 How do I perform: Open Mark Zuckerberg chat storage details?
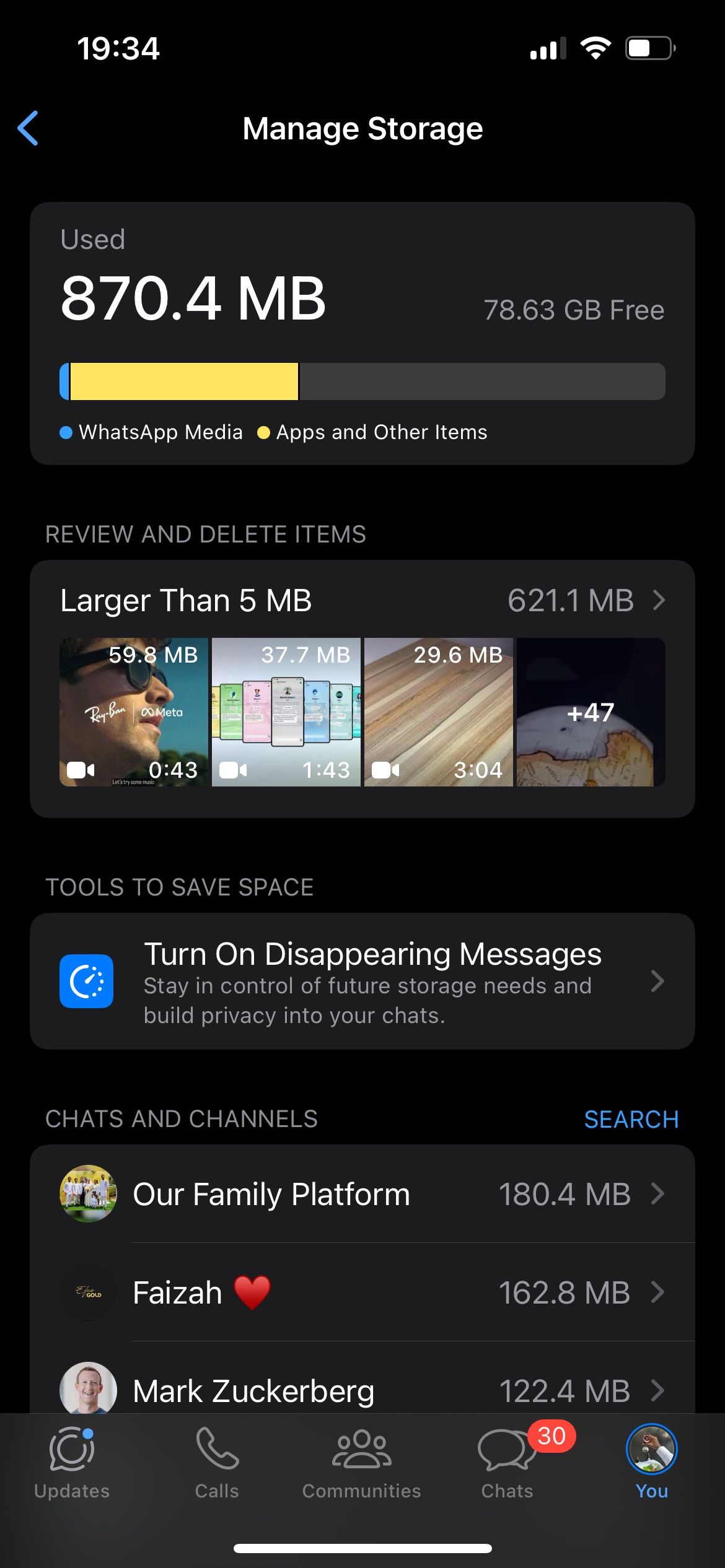[x=362, y=1390]
